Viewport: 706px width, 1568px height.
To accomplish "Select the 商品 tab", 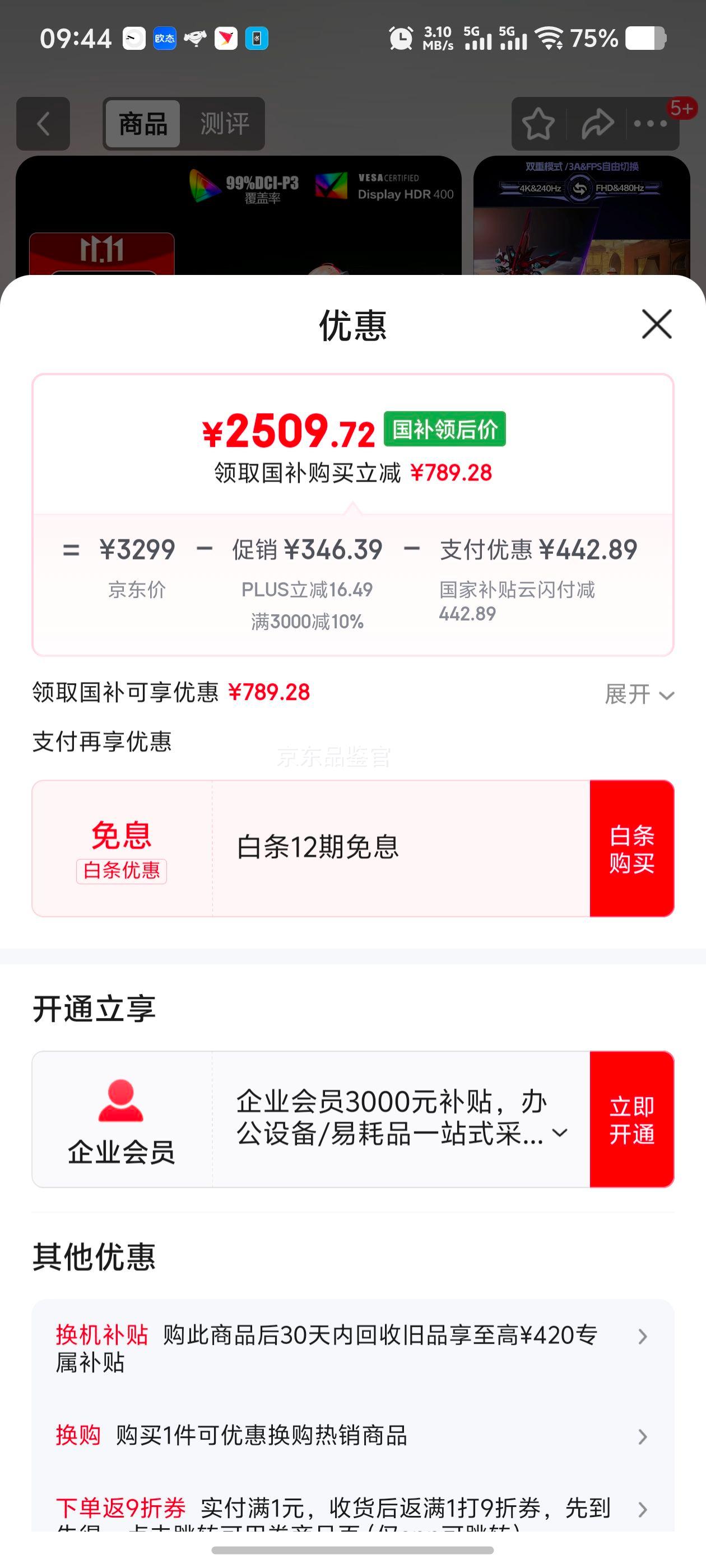I will pos(142,124).
